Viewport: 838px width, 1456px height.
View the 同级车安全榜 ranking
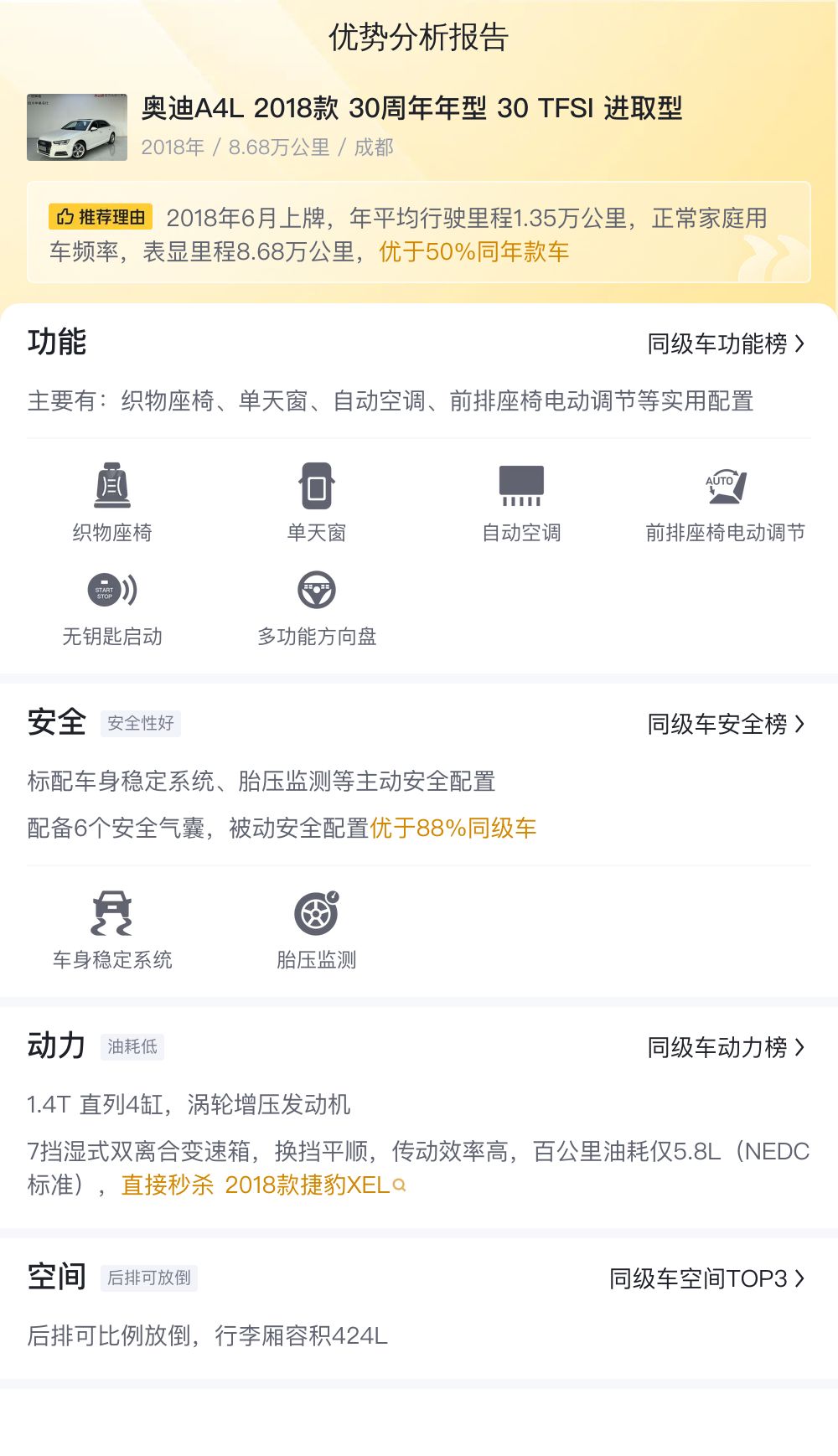pos(726,724)
